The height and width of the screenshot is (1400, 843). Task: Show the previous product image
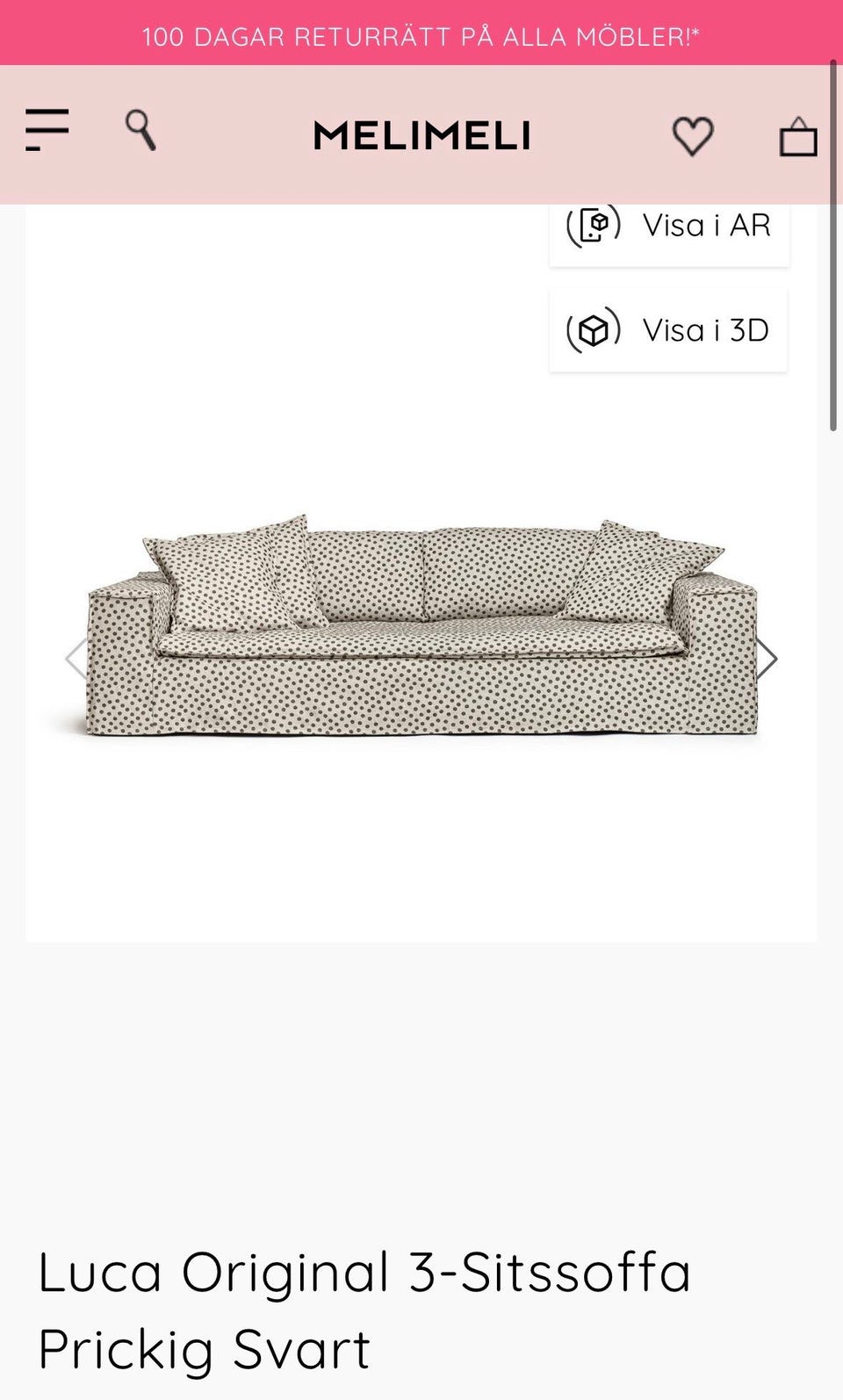click(x=77, y=659)
